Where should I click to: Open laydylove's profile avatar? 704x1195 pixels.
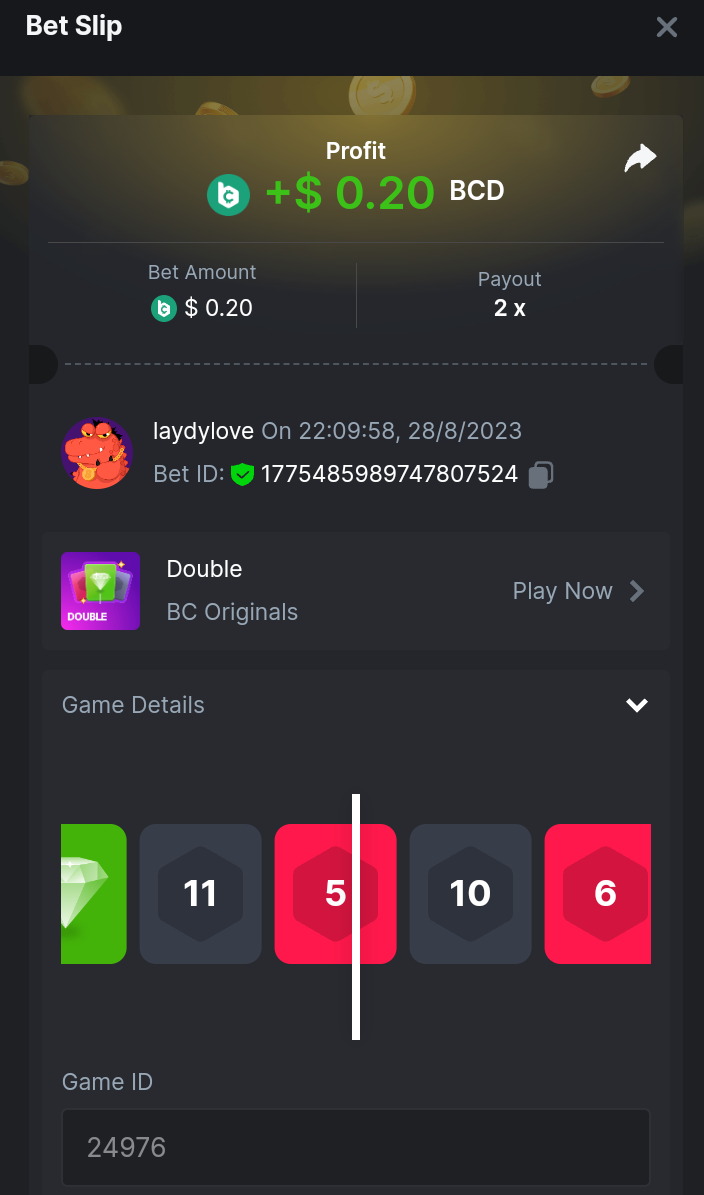97,453
